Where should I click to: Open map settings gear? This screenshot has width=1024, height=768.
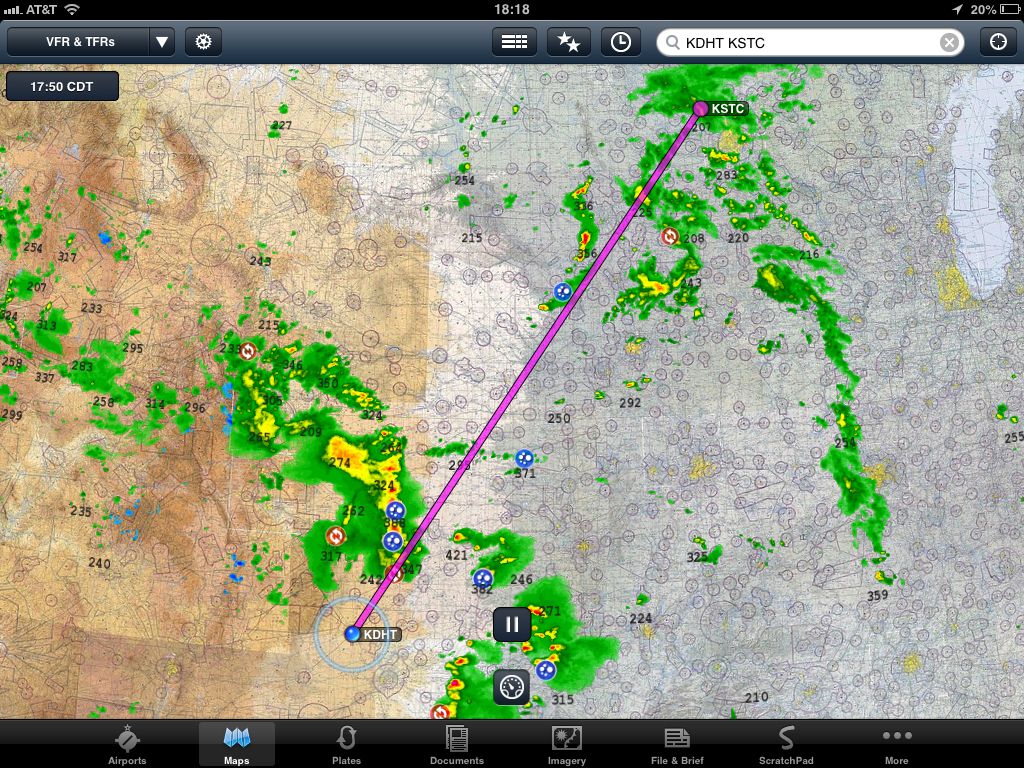tap(204, 42)
